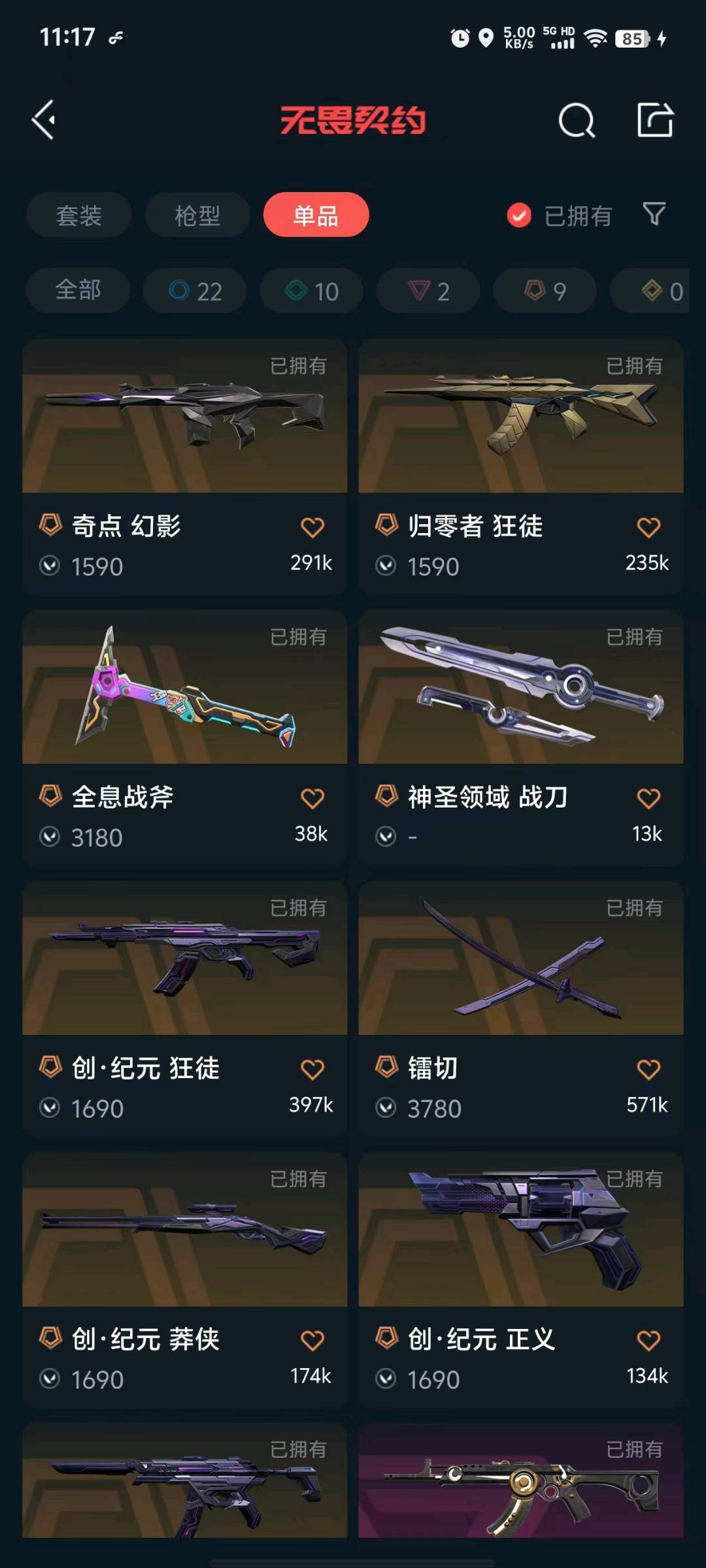The image size is (706, 1568).
Task: Like the 归零者 狂徒 skin
Action: click(648, 527)
